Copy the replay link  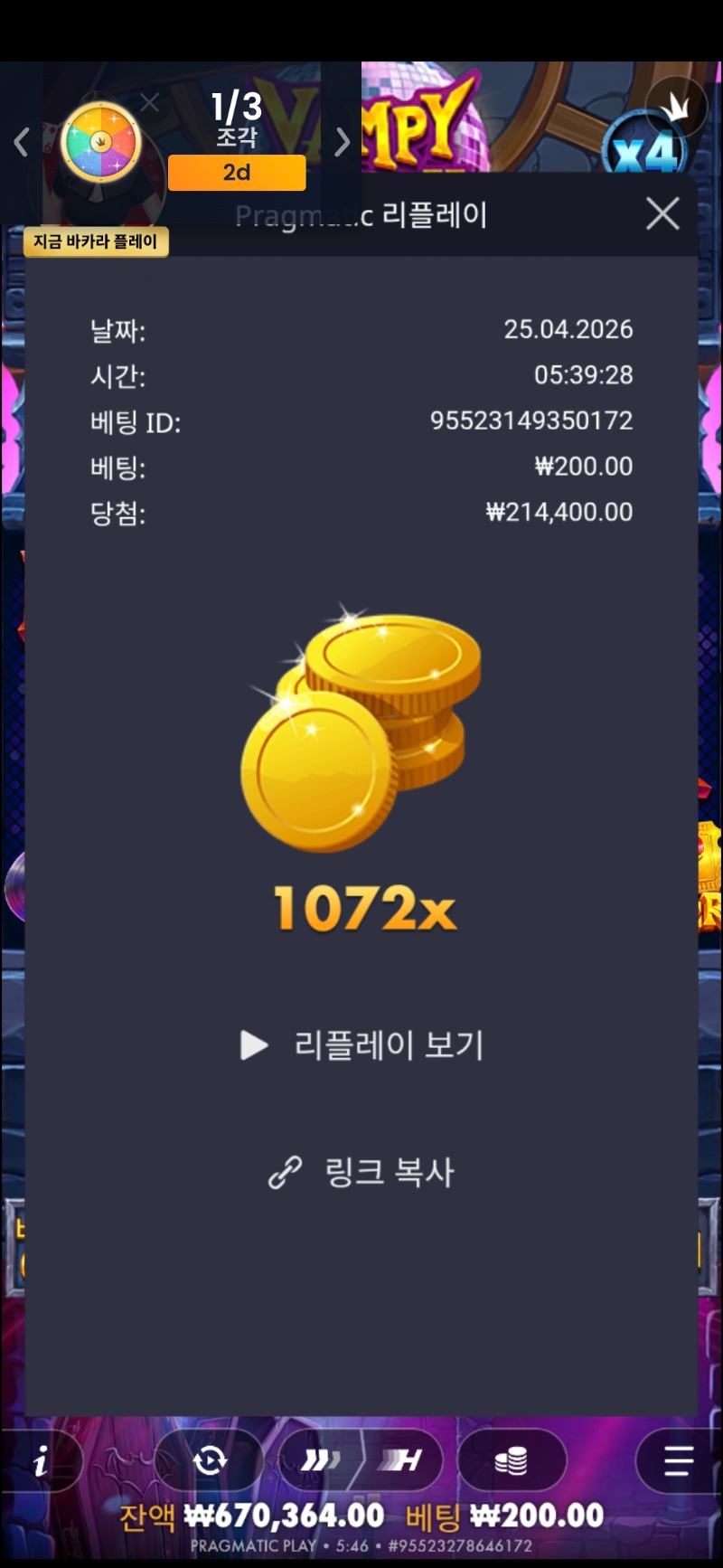[363, 1172]
